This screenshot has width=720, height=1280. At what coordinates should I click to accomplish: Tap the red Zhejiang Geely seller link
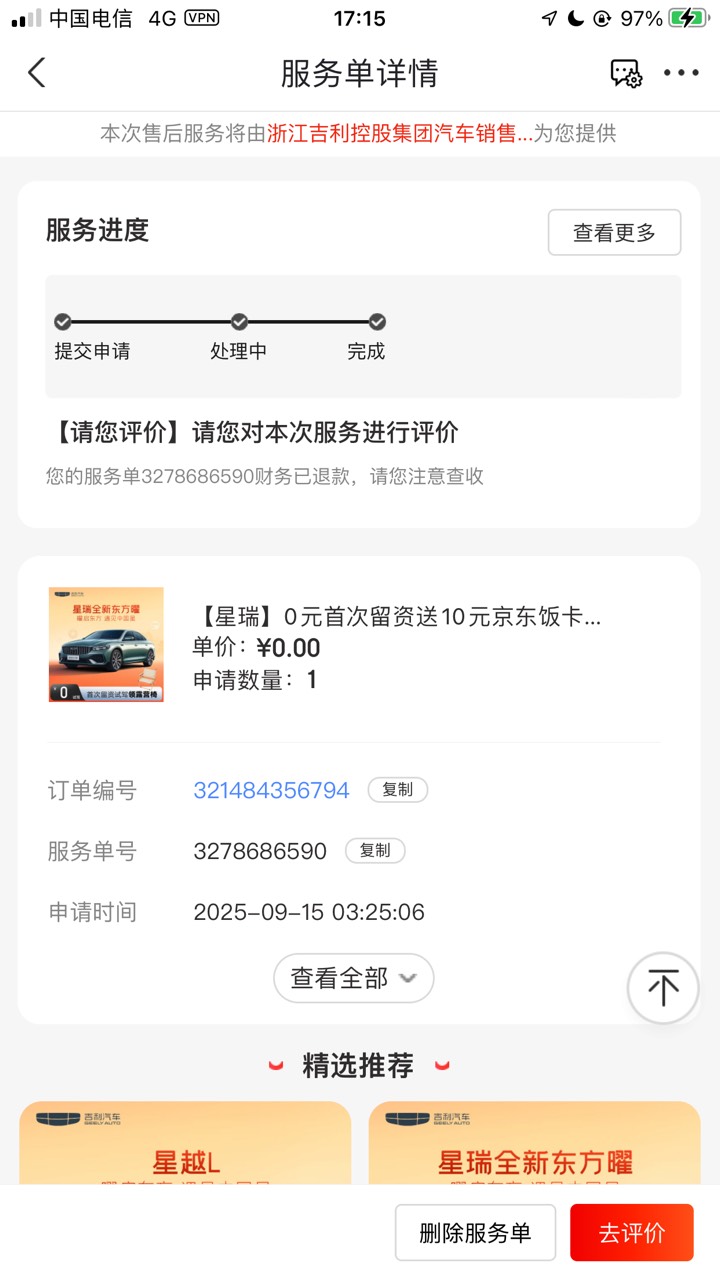pyautogui.click(x=399, y=134)
